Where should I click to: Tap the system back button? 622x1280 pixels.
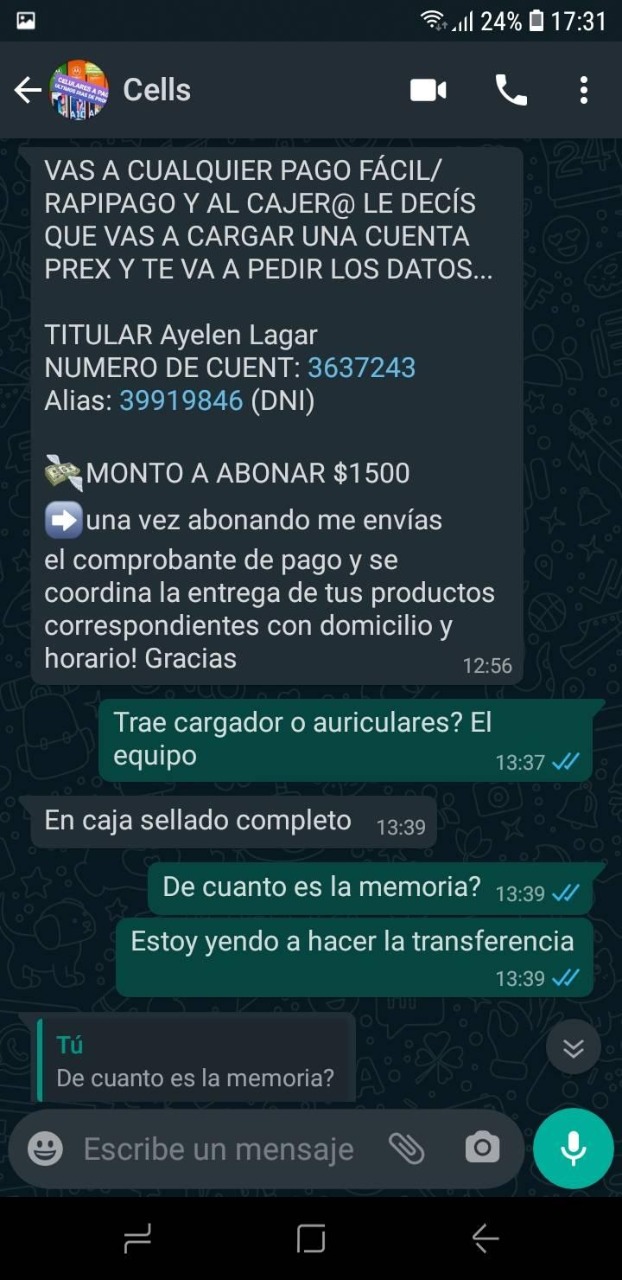click(x=485, y=1239)
